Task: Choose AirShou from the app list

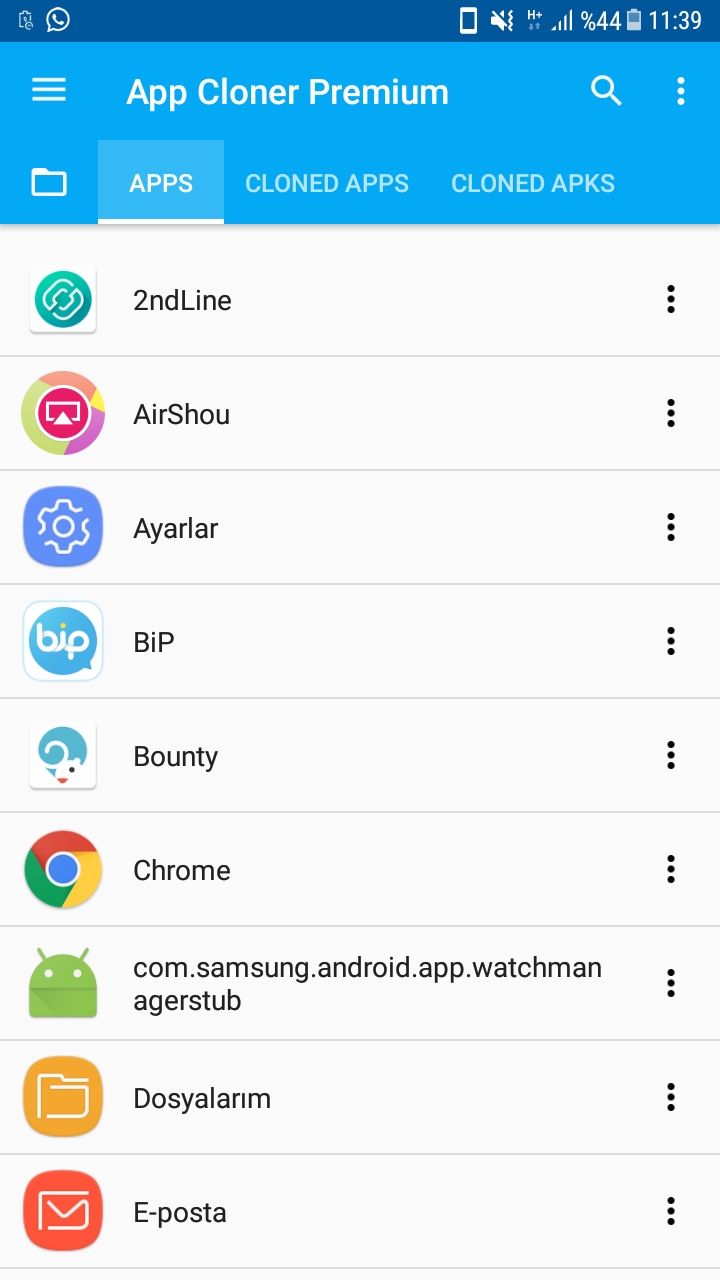Action: (x=181, y=414)
